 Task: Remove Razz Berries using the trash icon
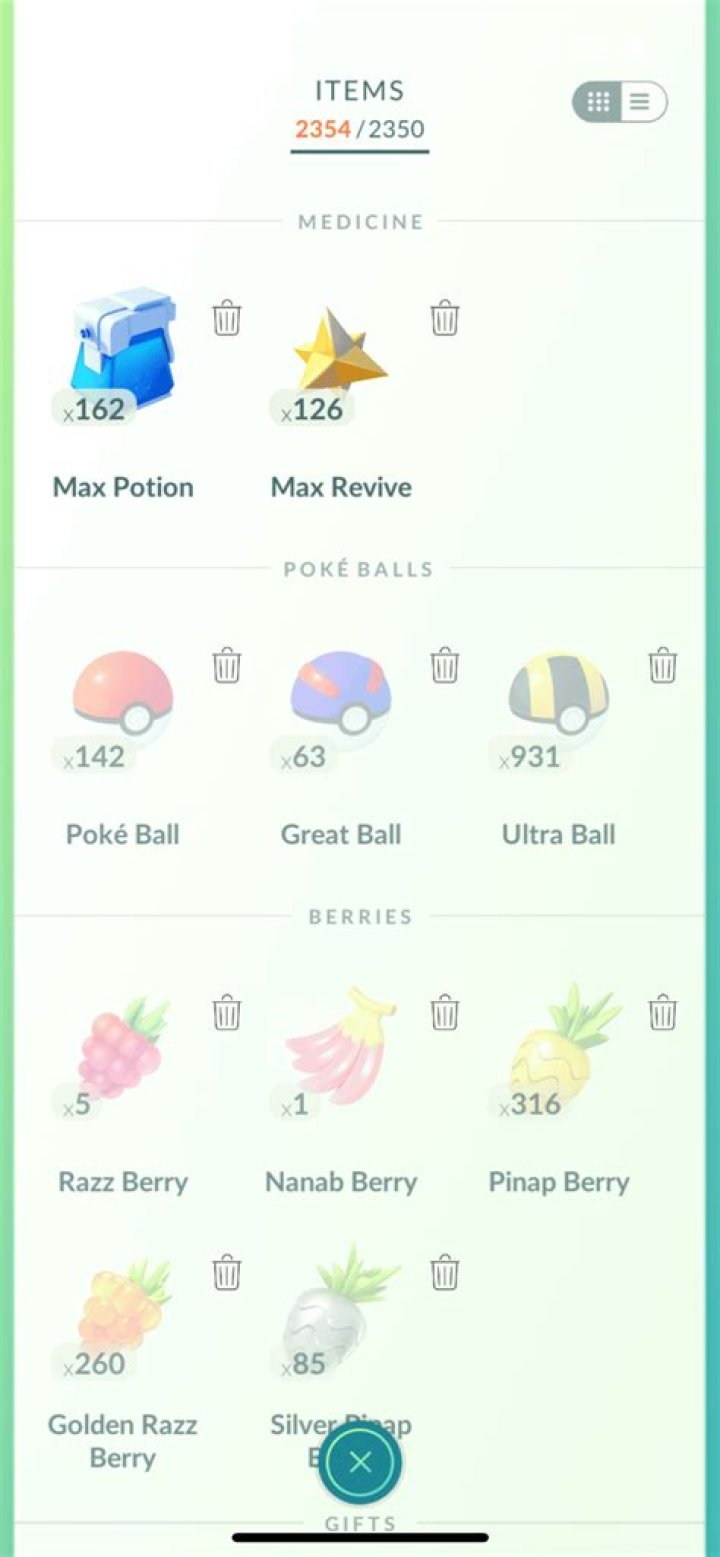coord(227,1012)
